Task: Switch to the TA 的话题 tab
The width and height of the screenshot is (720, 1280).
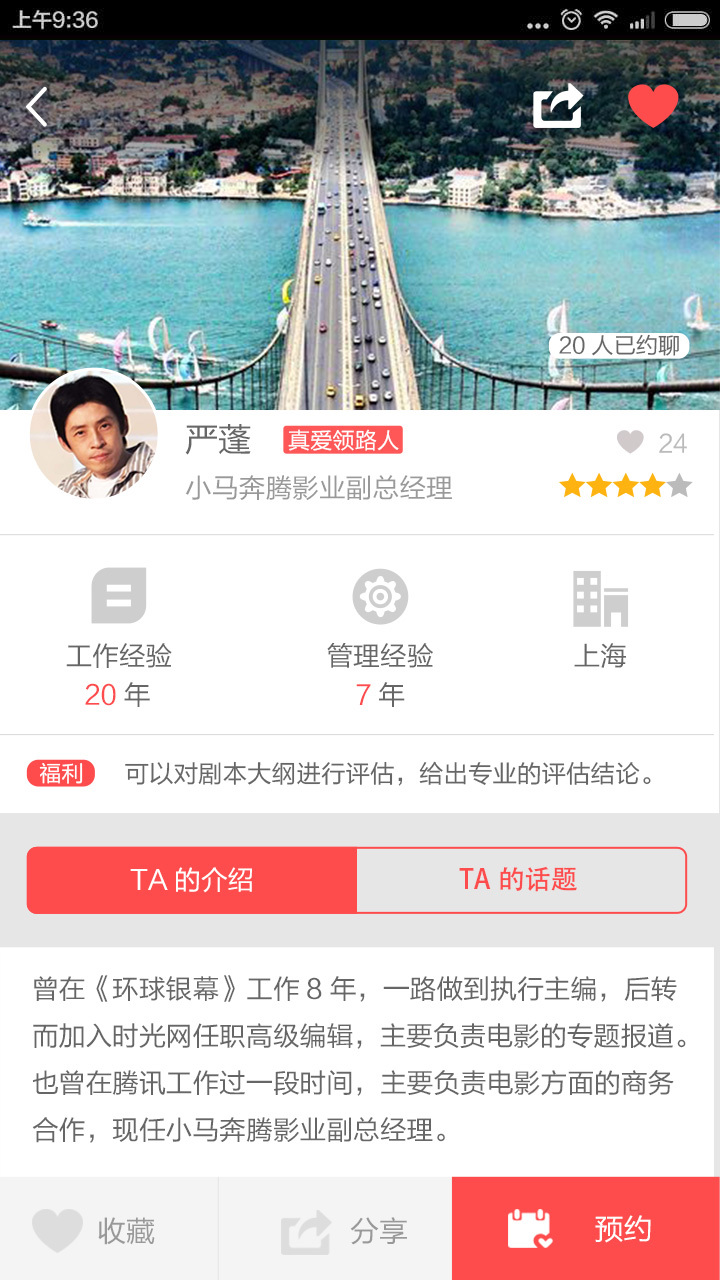Action: coord(520,880)
